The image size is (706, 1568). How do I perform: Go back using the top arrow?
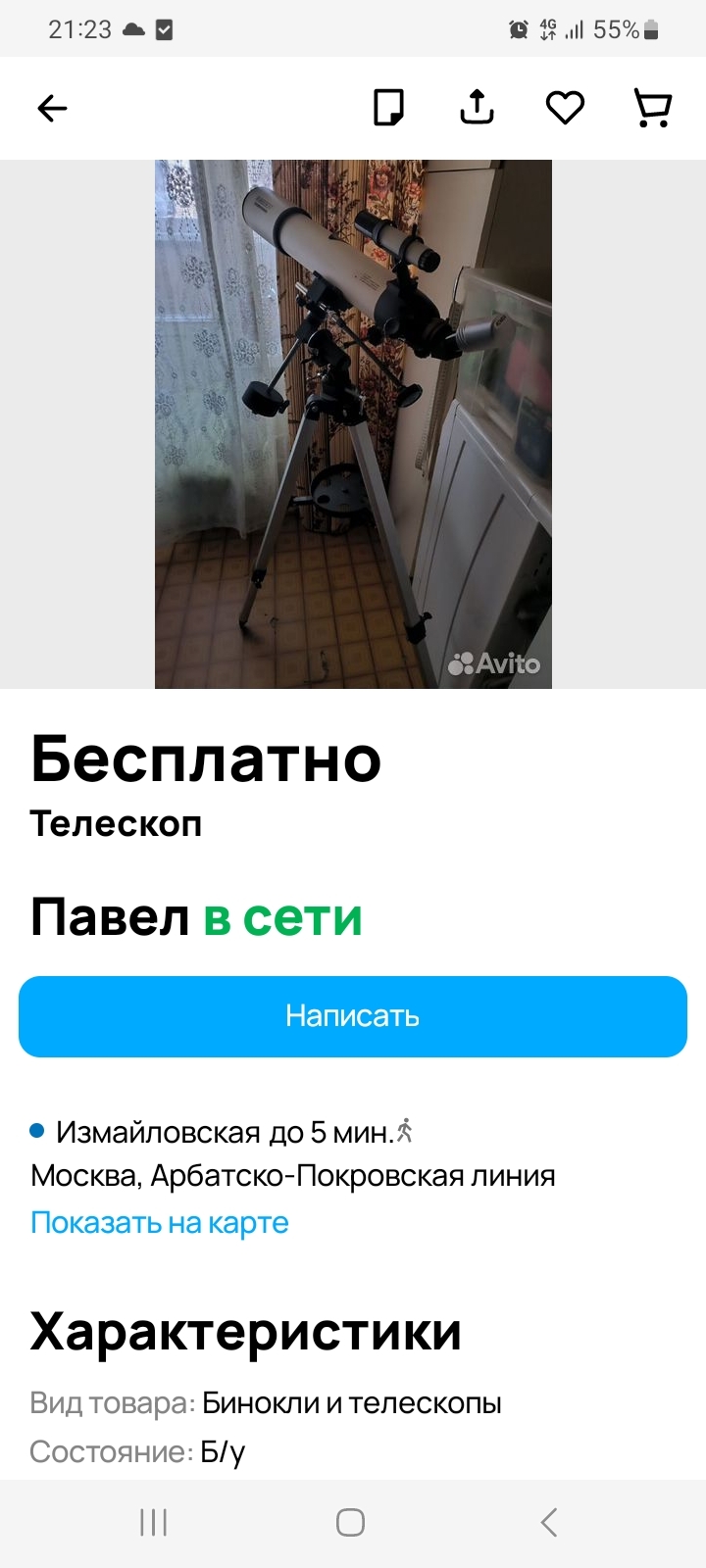click(x=52, y=108)
